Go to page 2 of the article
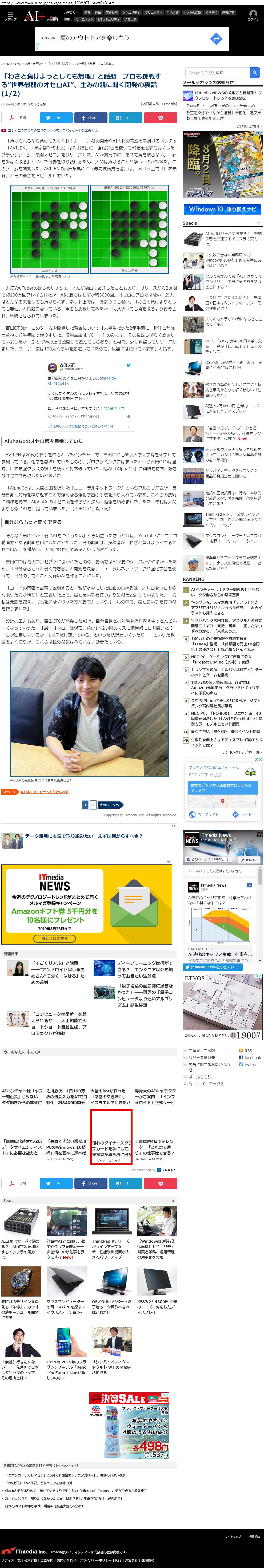 tap(93, 805)
